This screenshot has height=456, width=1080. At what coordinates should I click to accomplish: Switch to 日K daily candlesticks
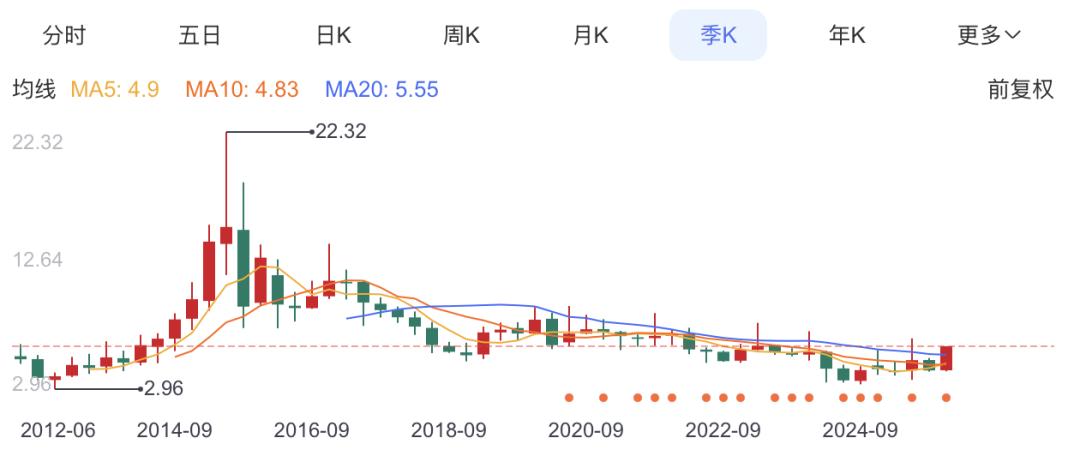334,36
